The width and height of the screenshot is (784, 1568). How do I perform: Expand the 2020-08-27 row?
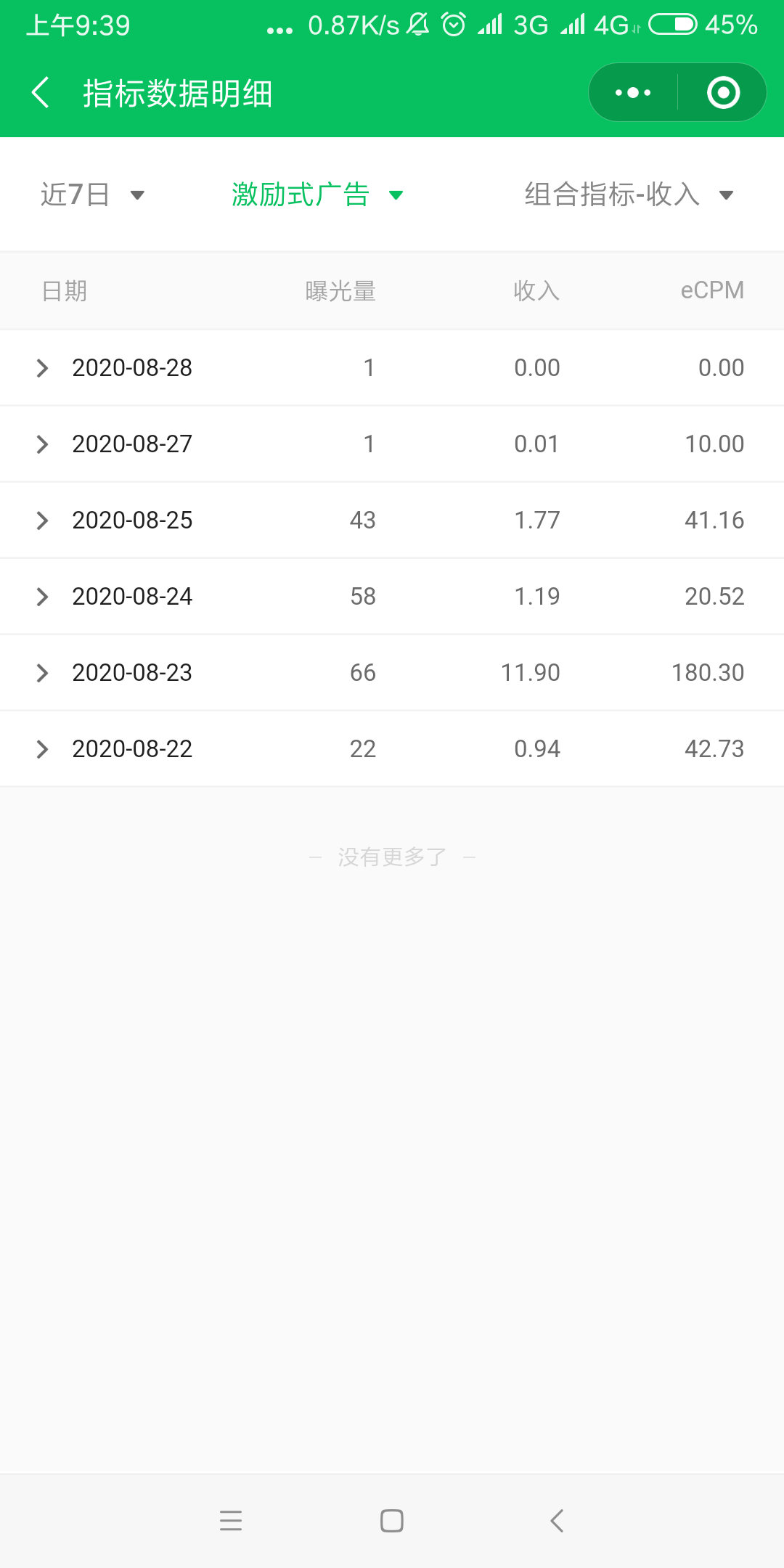tap(42, 444)
